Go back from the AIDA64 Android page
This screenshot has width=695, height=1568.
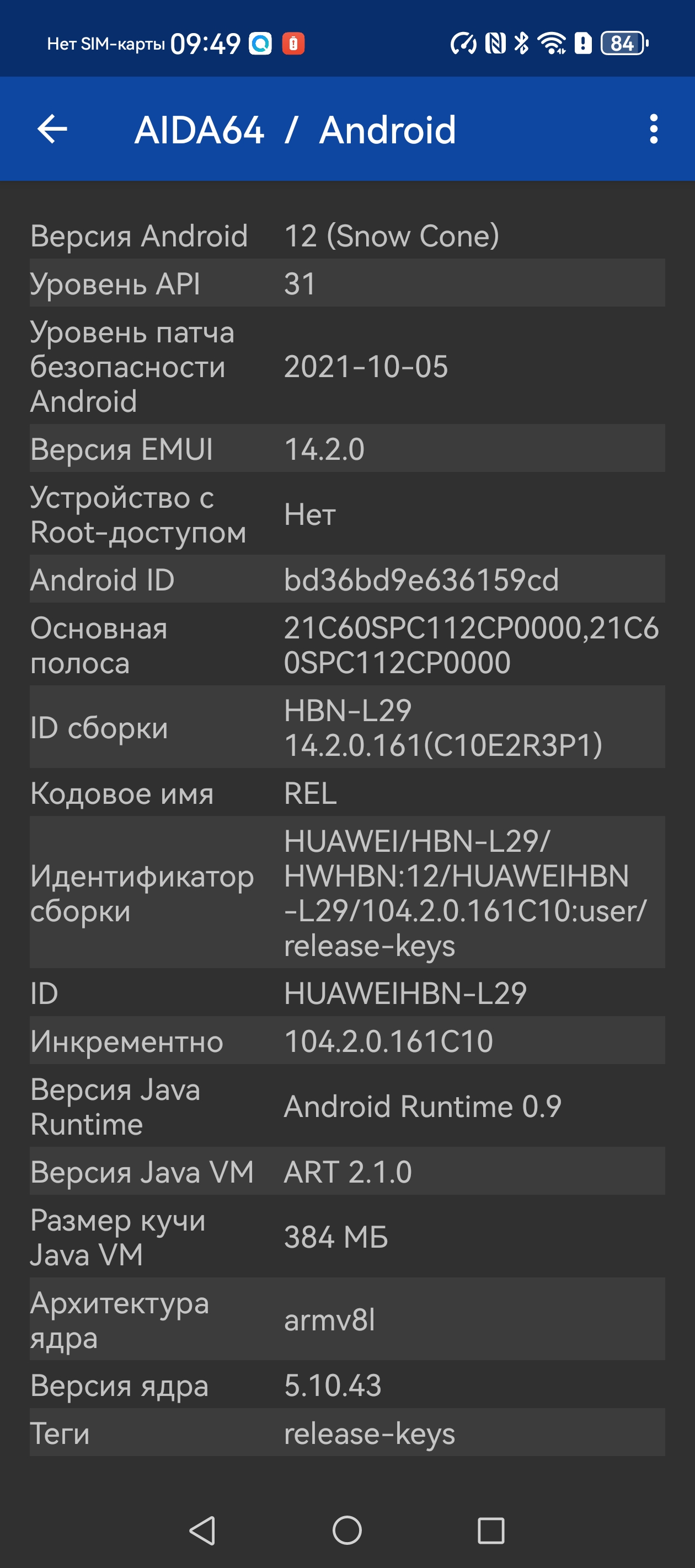[x=52, y=129]
